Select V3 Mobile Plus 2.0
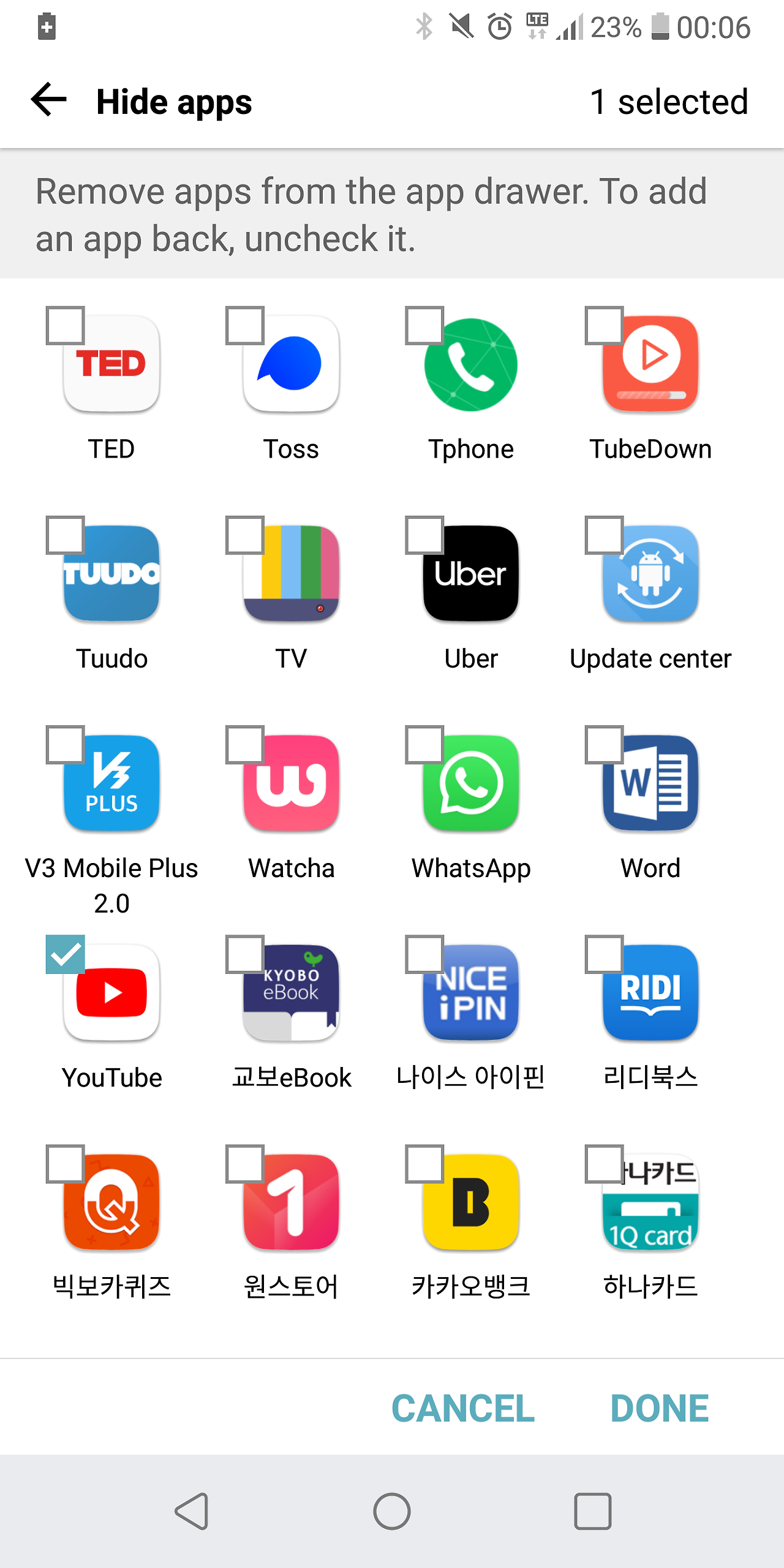784x1568 pixels. click(66, 745)
